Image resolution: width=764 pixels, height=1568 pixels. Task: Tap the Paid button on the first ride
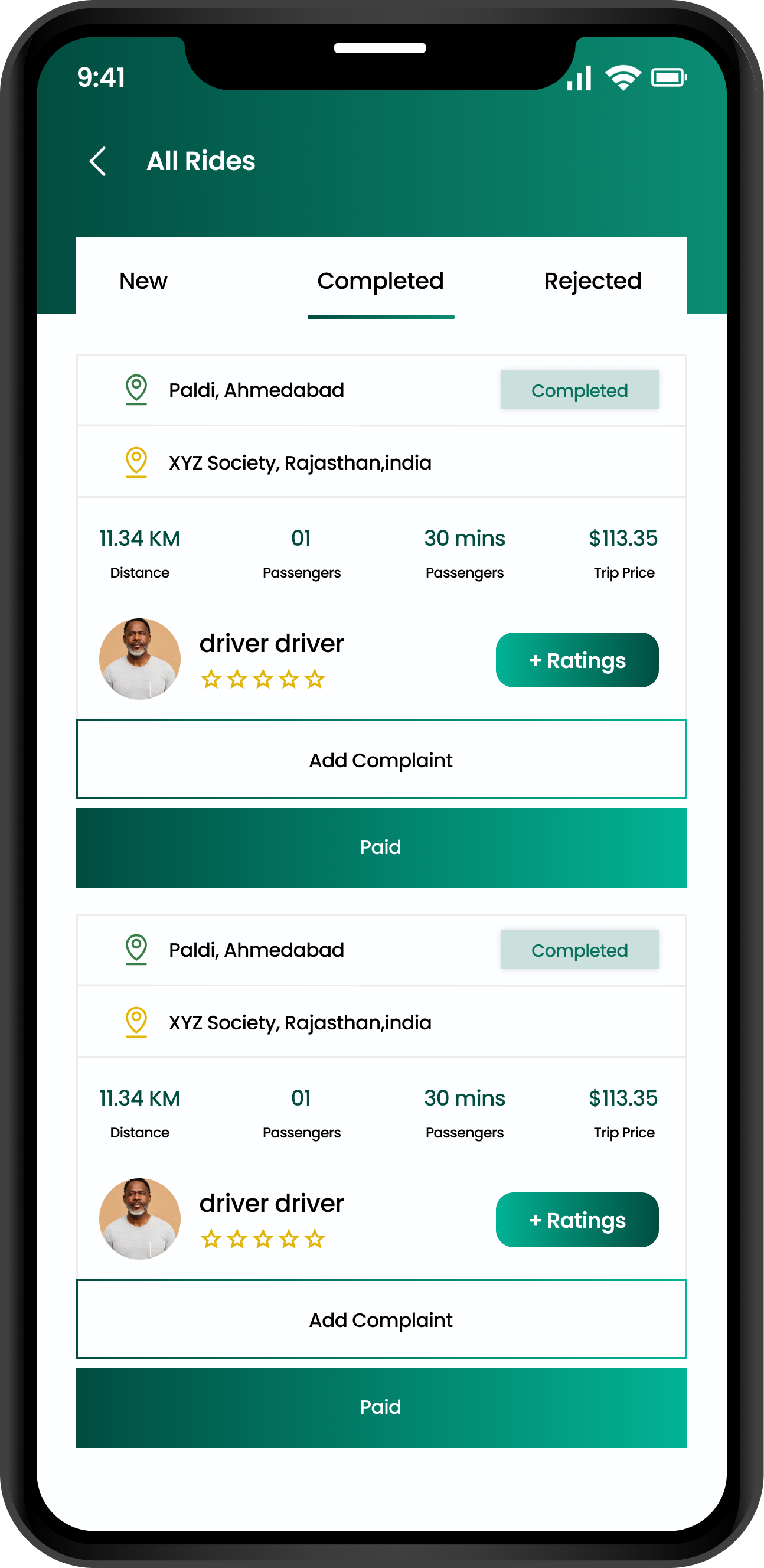coord(381,847)
